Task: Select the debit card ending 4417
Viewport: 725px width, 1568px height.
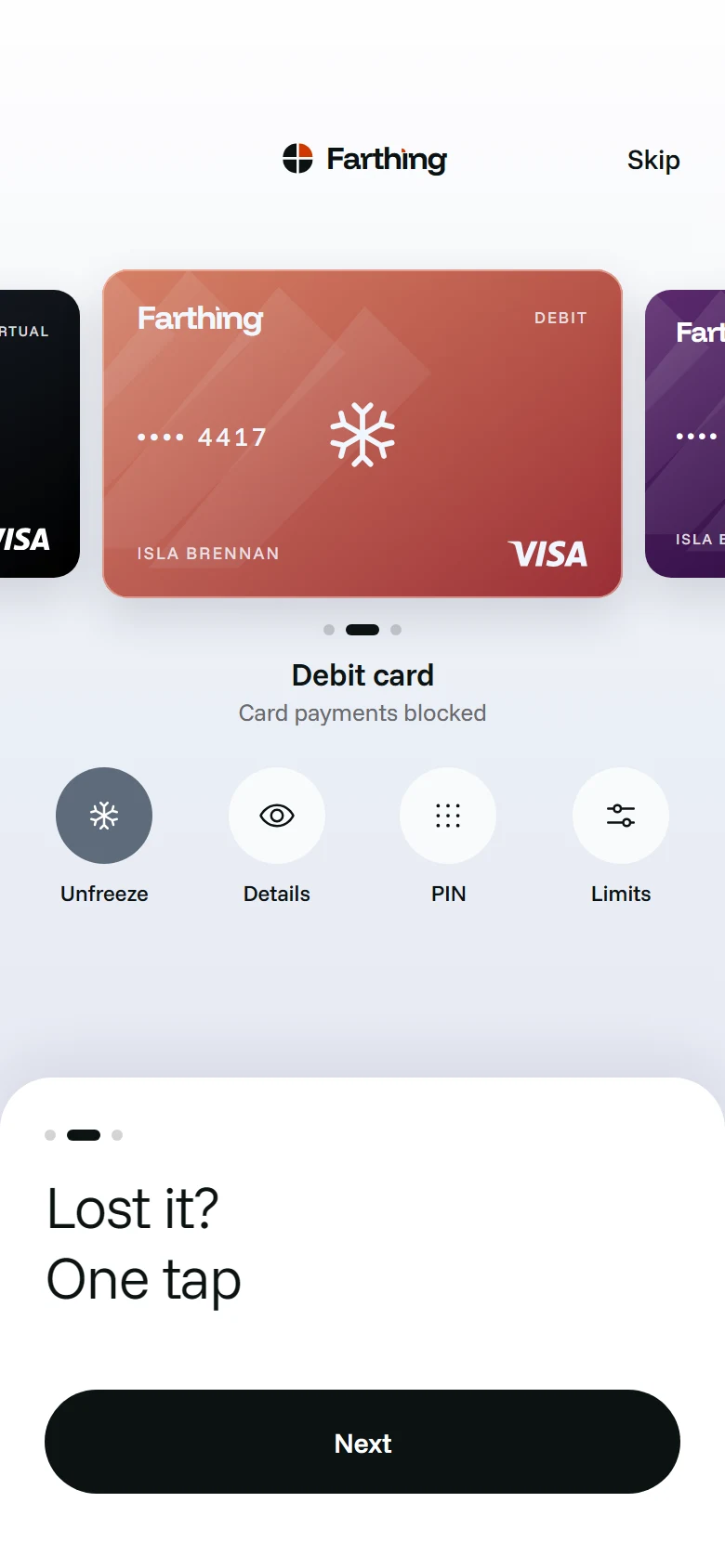Action: point(362,434)
